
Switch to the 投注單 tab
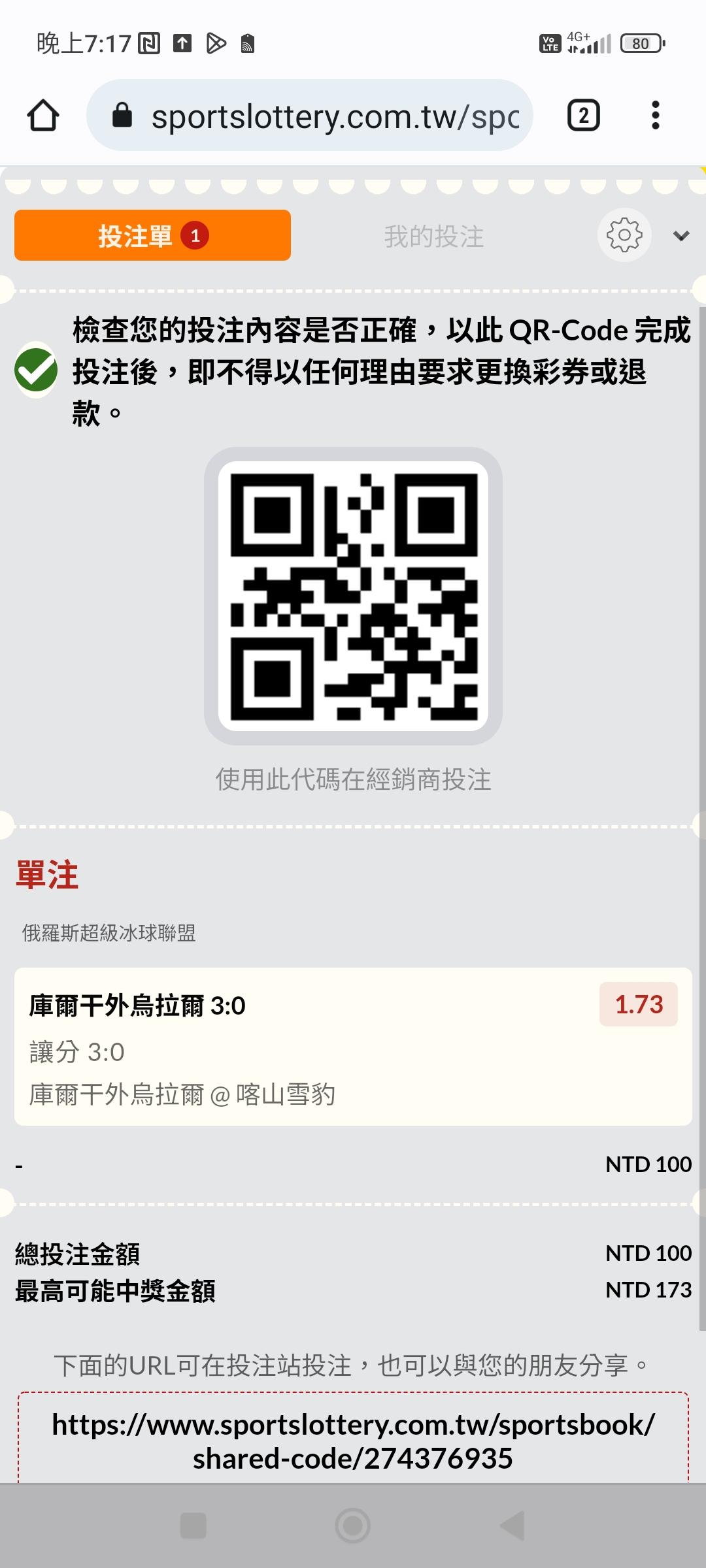pyautogui.click(x=152, y=235)
